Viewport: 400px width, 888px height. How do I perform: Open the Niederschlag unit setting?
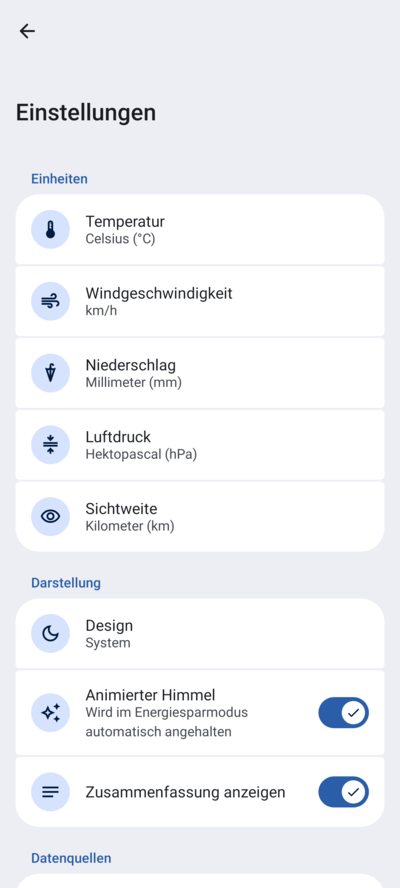coord(199,373)
